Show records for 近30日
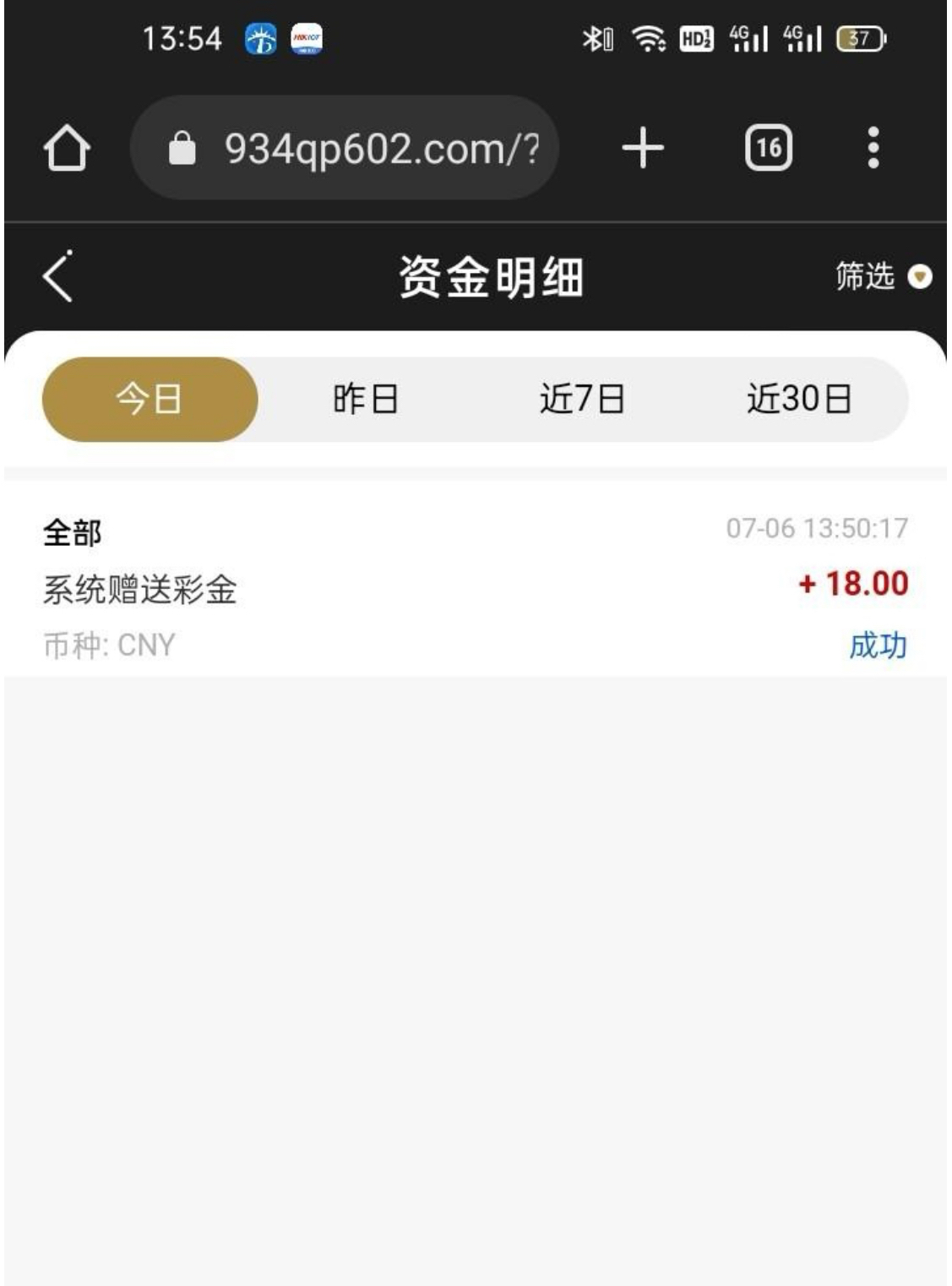The width and height of the screenshot is (952, 1286). (798, 399)
